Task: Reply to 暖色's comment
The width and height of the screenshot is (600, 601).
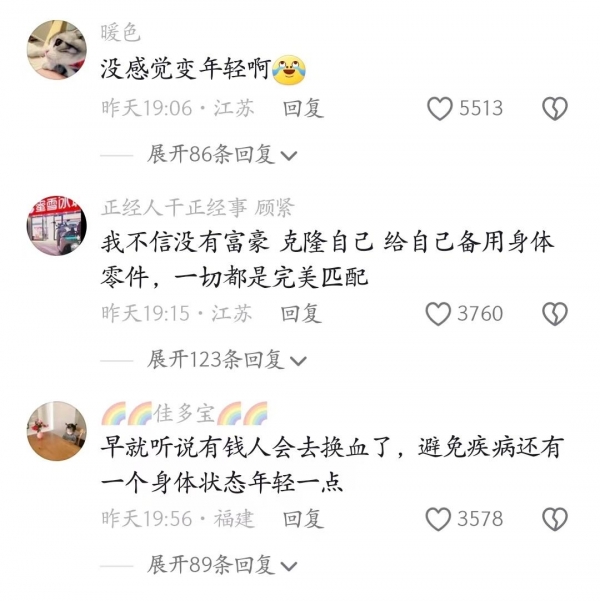Action: (302, 108)
